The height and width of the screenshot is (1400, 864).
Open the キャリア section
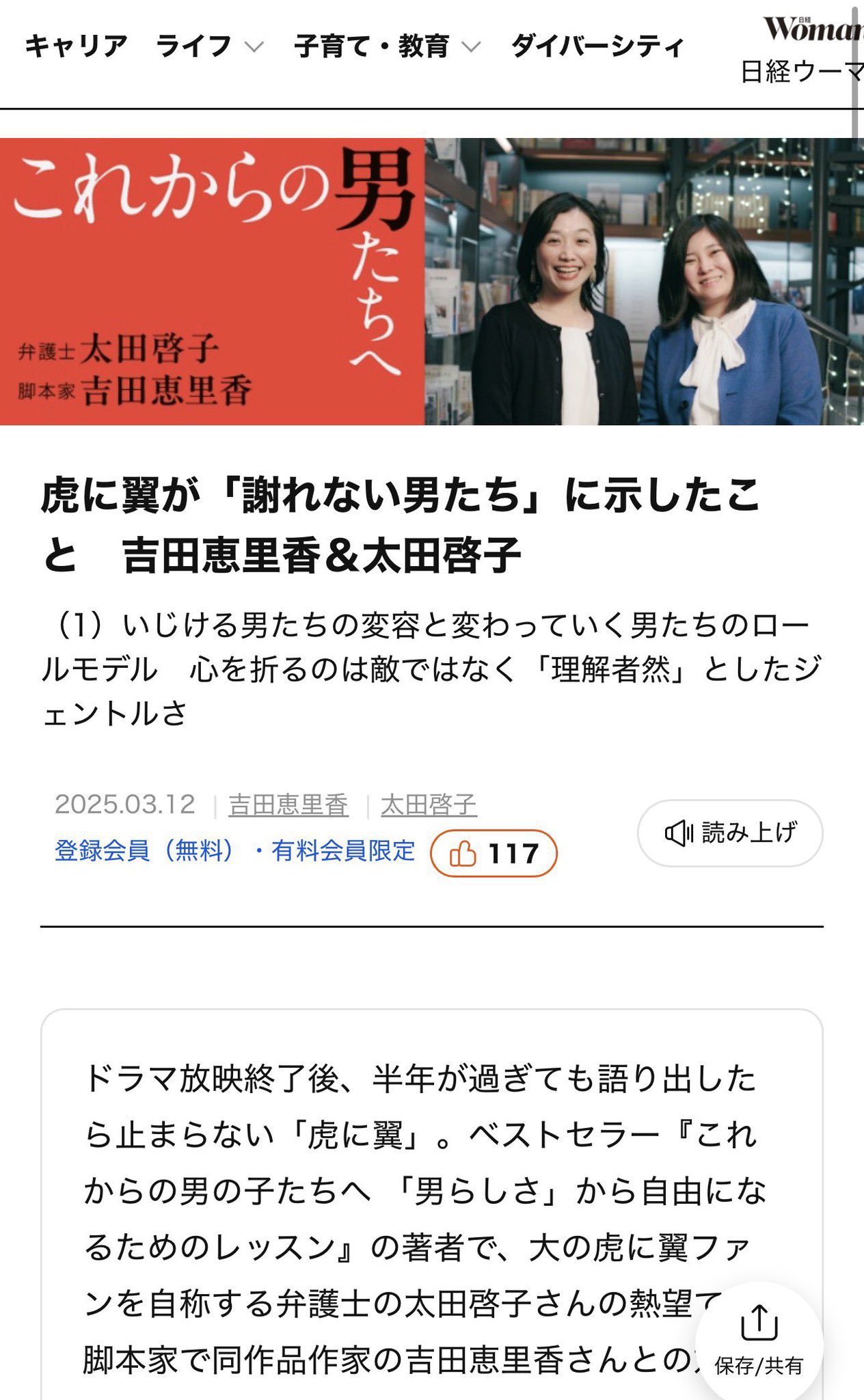tap(76, 46)
